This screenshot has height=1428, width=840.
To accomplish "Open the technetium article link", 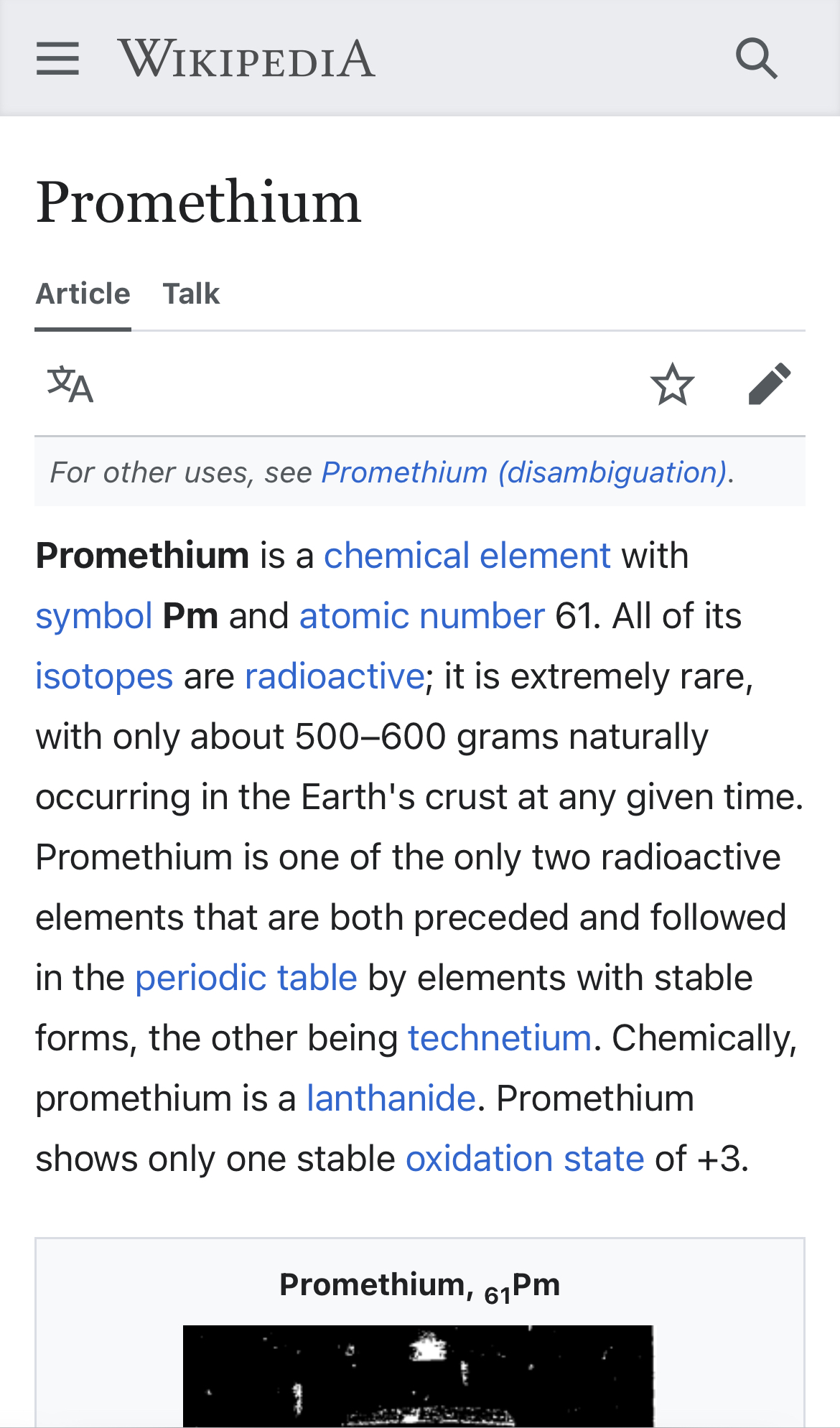I will pos(500,1038).
